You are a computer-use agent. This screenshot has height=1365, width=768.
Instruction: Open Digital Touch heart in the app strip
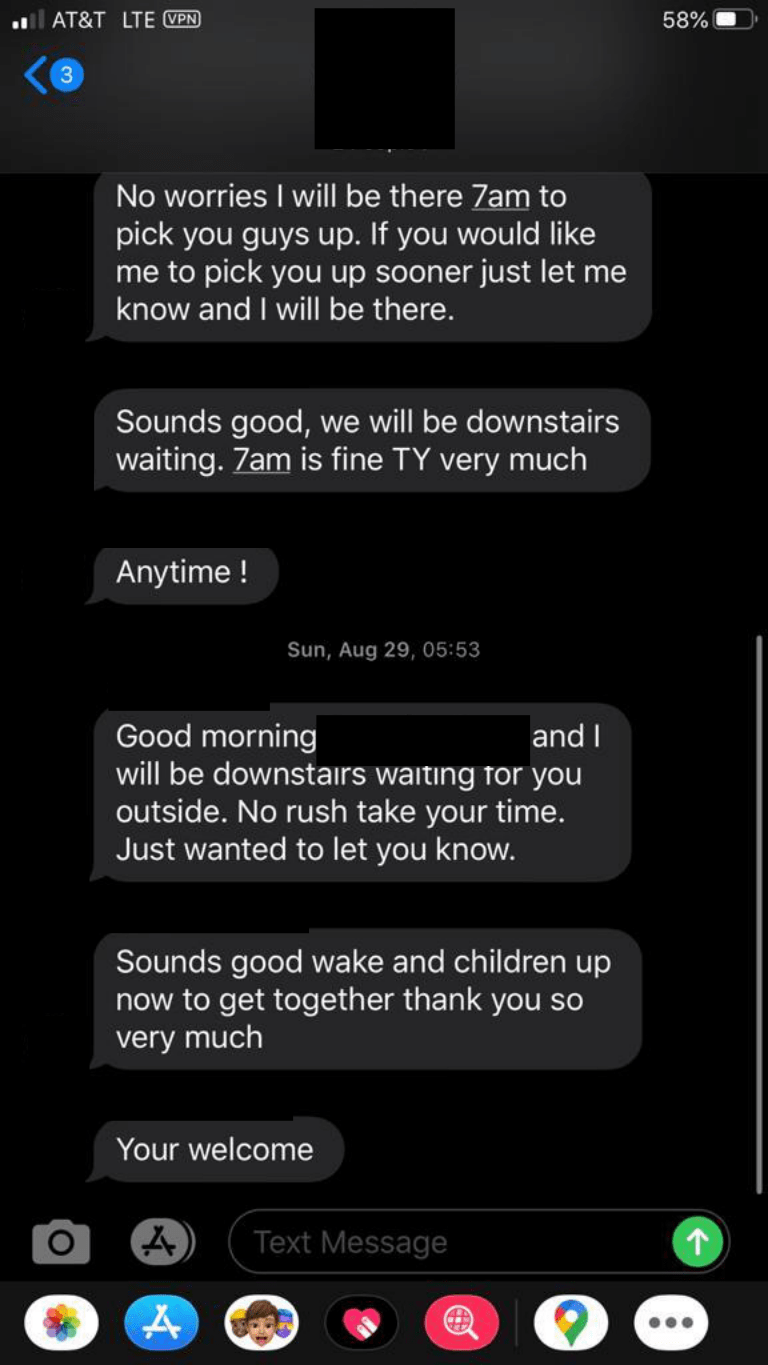(x=362, y=1324)
